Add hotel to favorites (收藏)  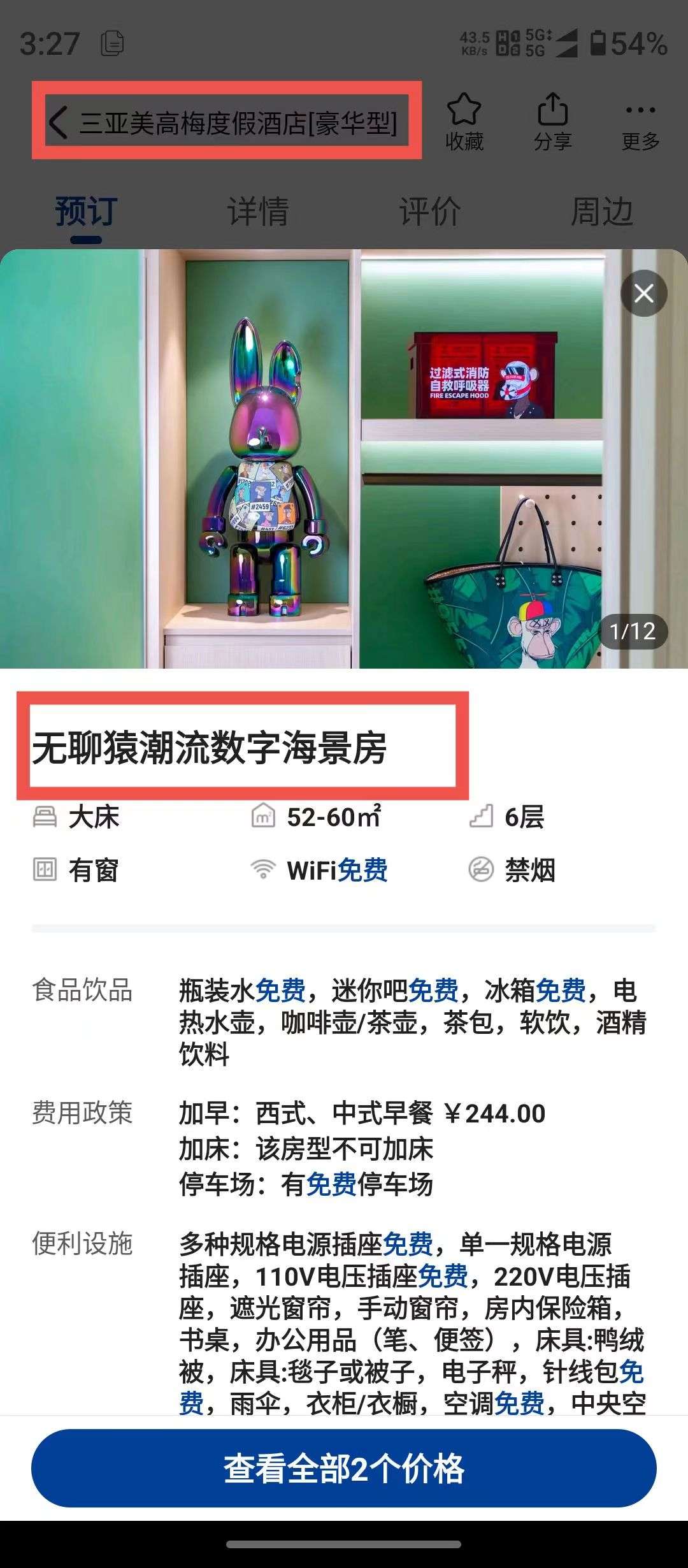pyautogui.click(x=464, y=122)
